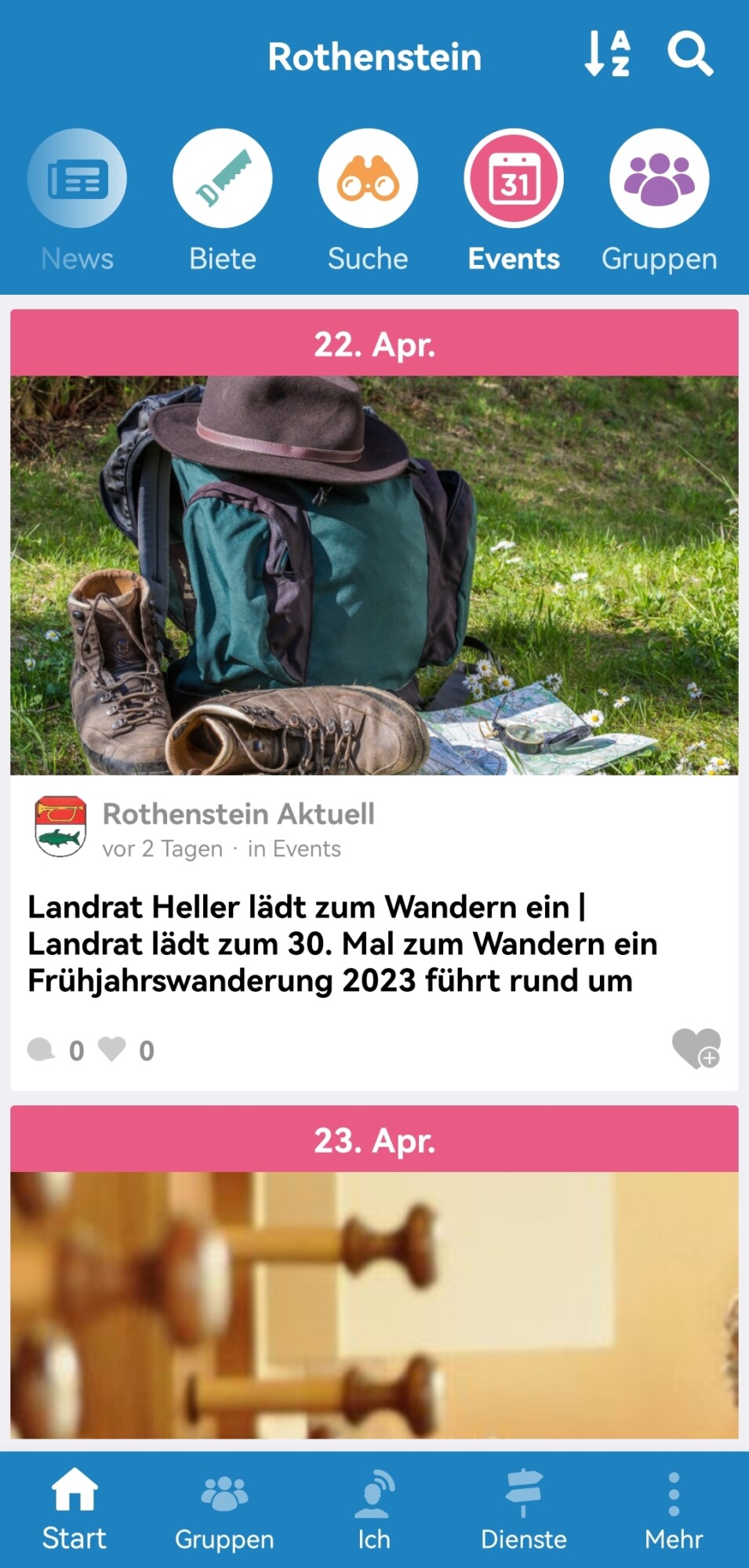Select the Biete category

pos(223,200)
